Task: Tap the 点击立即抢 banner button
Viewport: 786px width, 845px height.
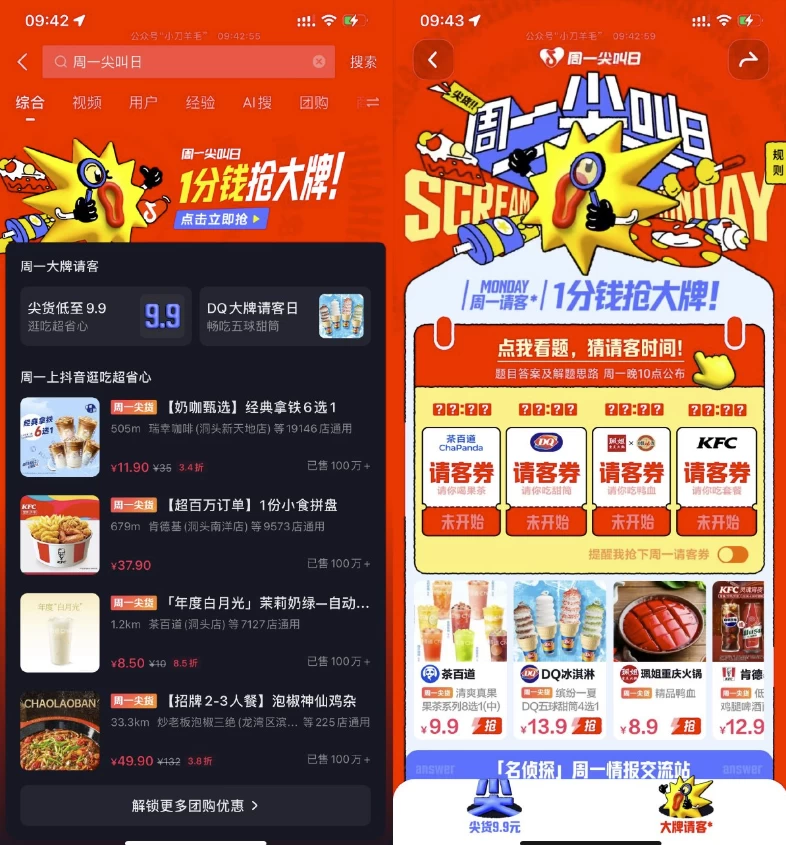Action: 223,219
